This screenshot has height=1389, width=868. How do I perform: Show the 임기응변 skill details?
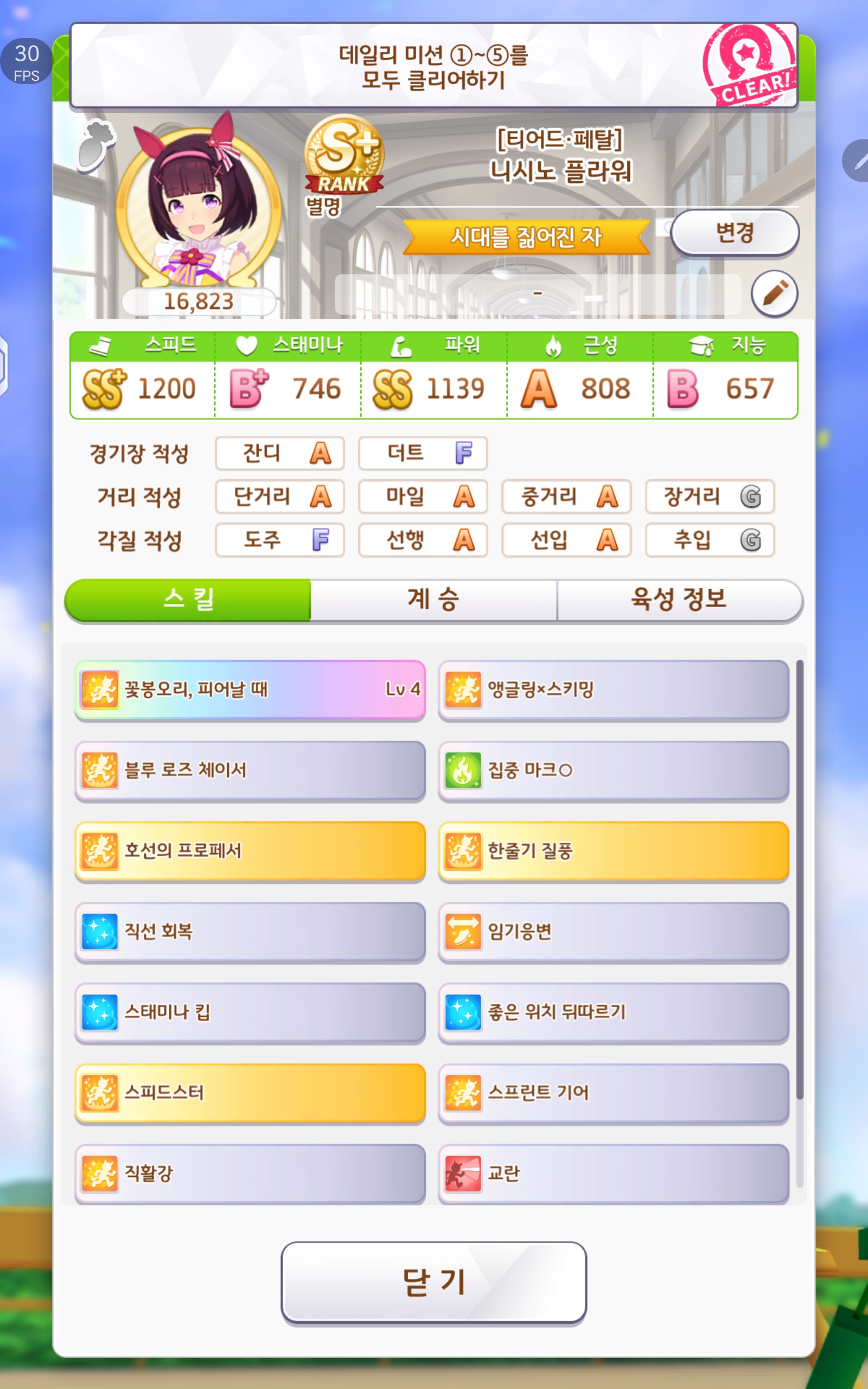click(613, 932)
